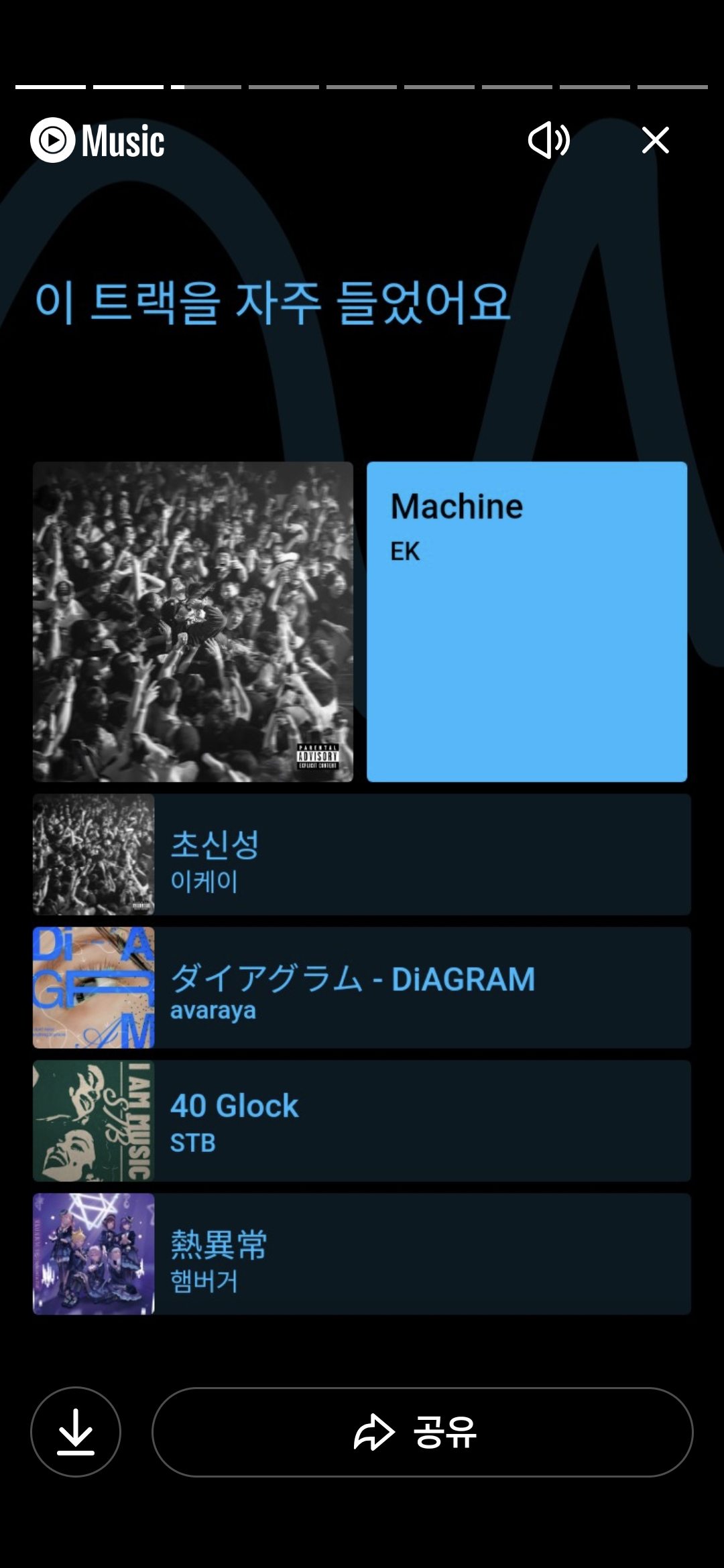Close the YouTube Music recap story
This screenshot has height=1568, width=724.
(x=655, y=140)
